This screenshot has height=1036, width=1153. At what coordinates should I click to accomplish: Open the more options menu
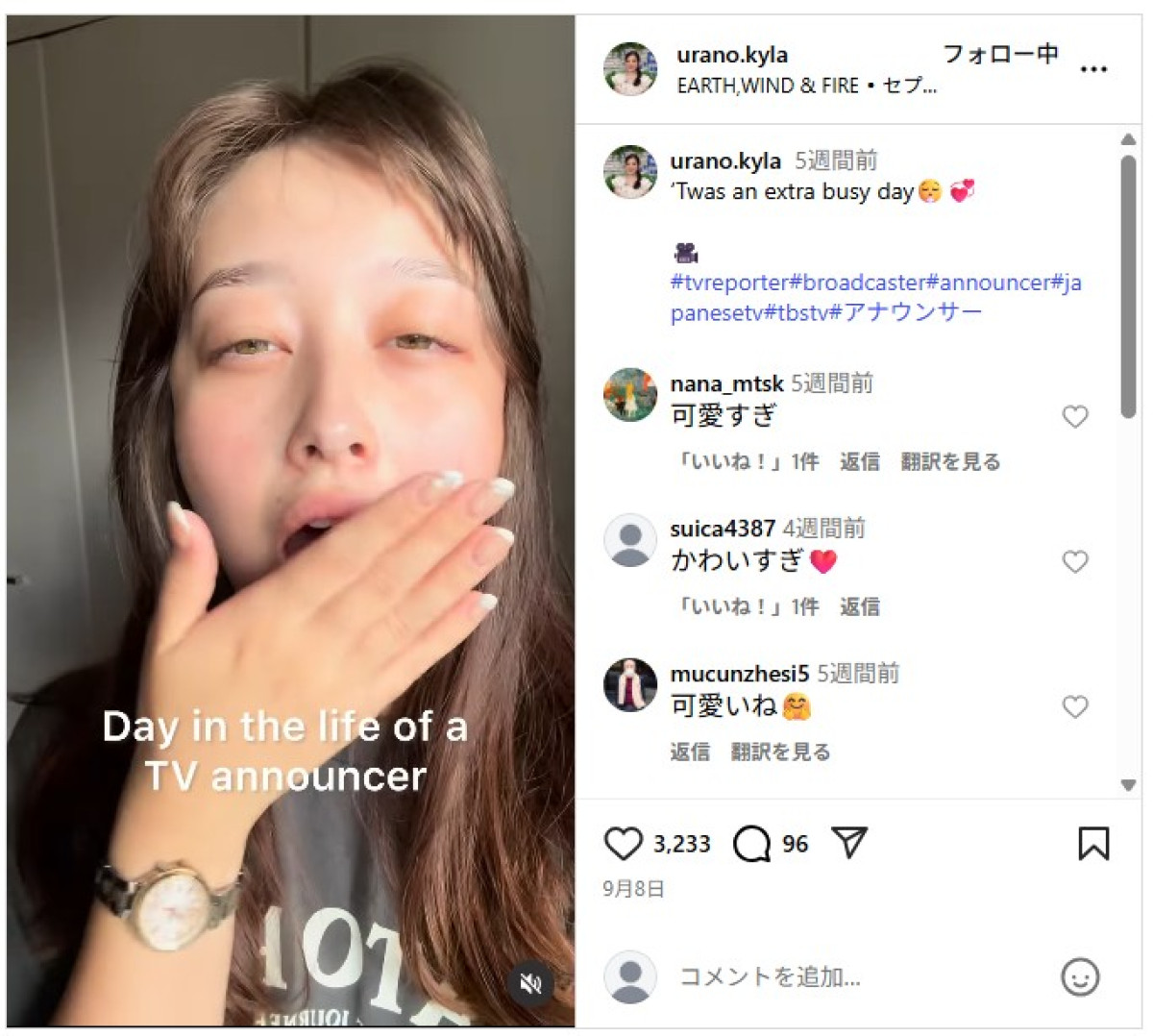click(1093, 69)
